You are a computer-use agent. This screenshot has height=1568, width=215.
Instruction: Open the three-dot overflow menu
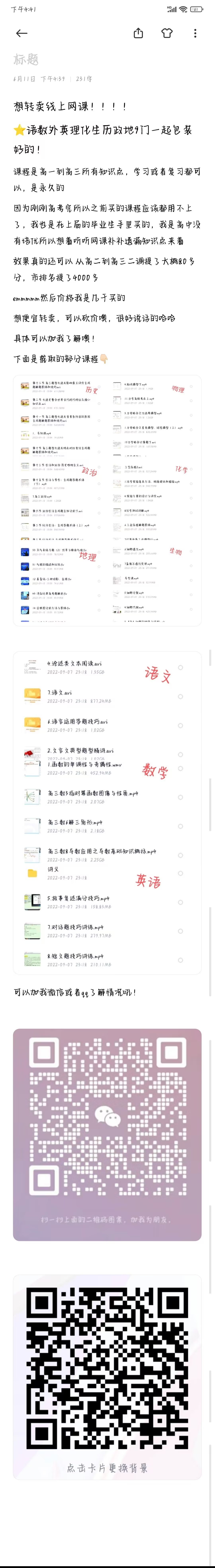pyautogui.click(x=195, y=33)
